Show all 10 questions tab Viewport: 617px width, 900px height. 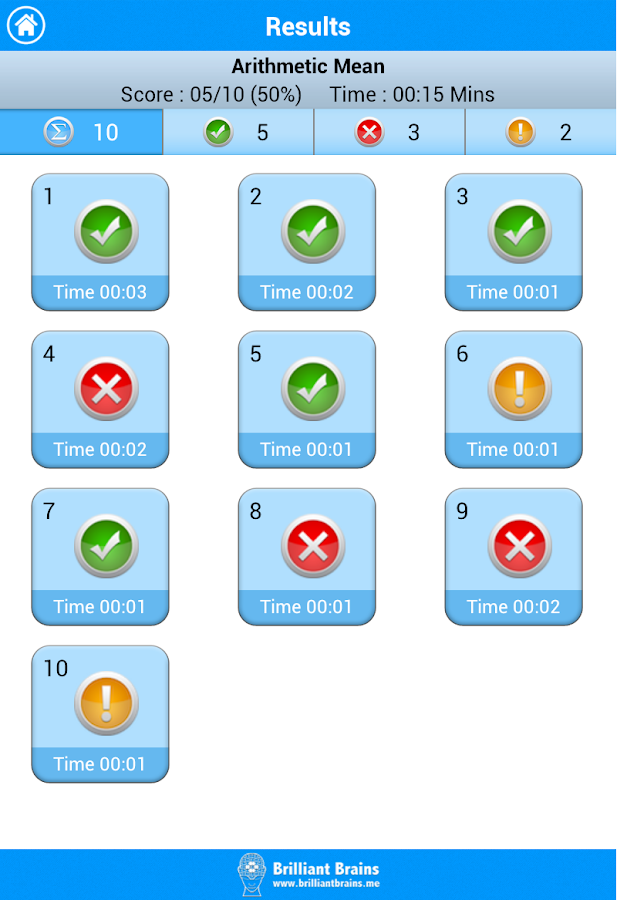pos(81,132)
